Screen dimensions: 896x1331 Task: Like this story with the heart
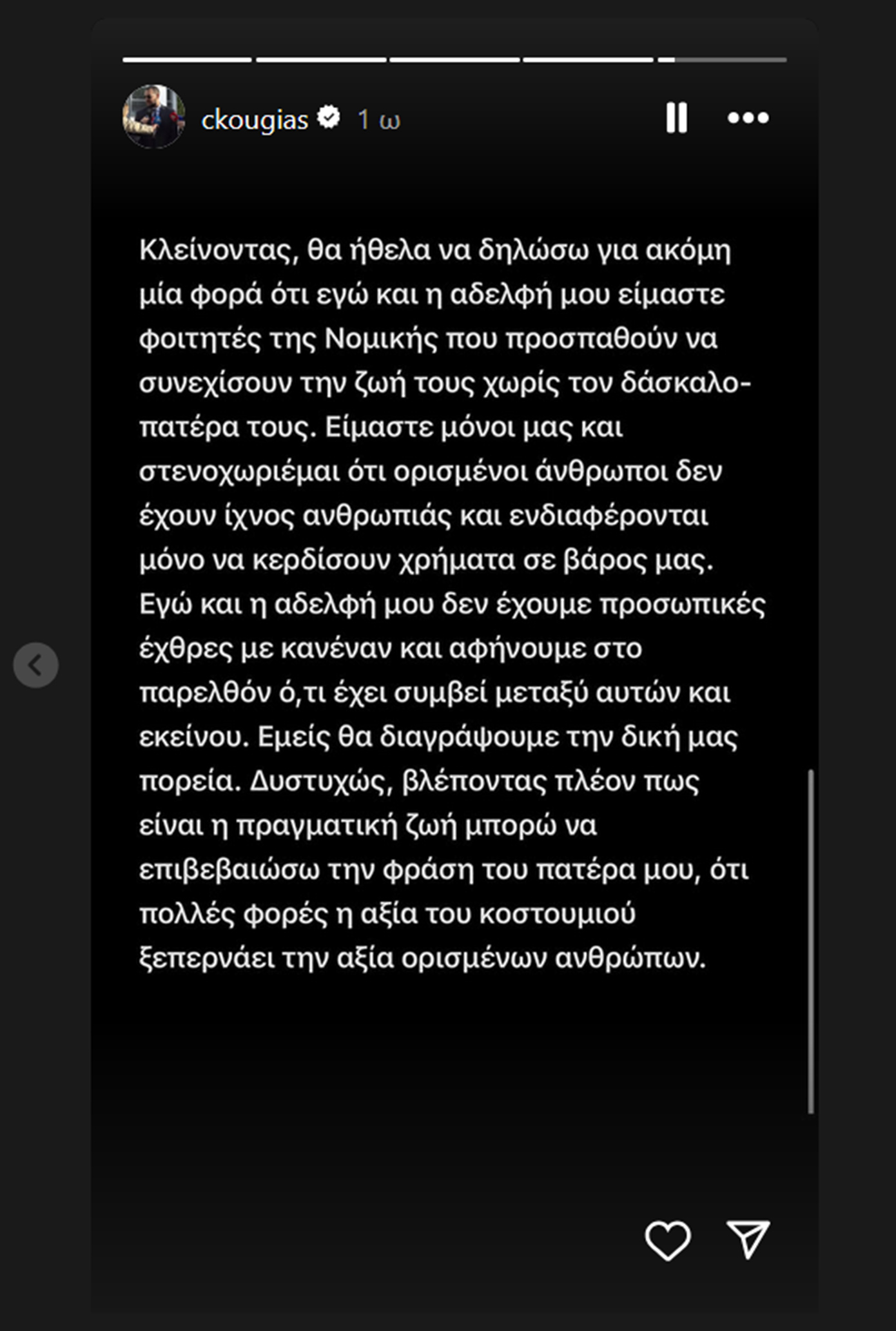click(668, 1240)
